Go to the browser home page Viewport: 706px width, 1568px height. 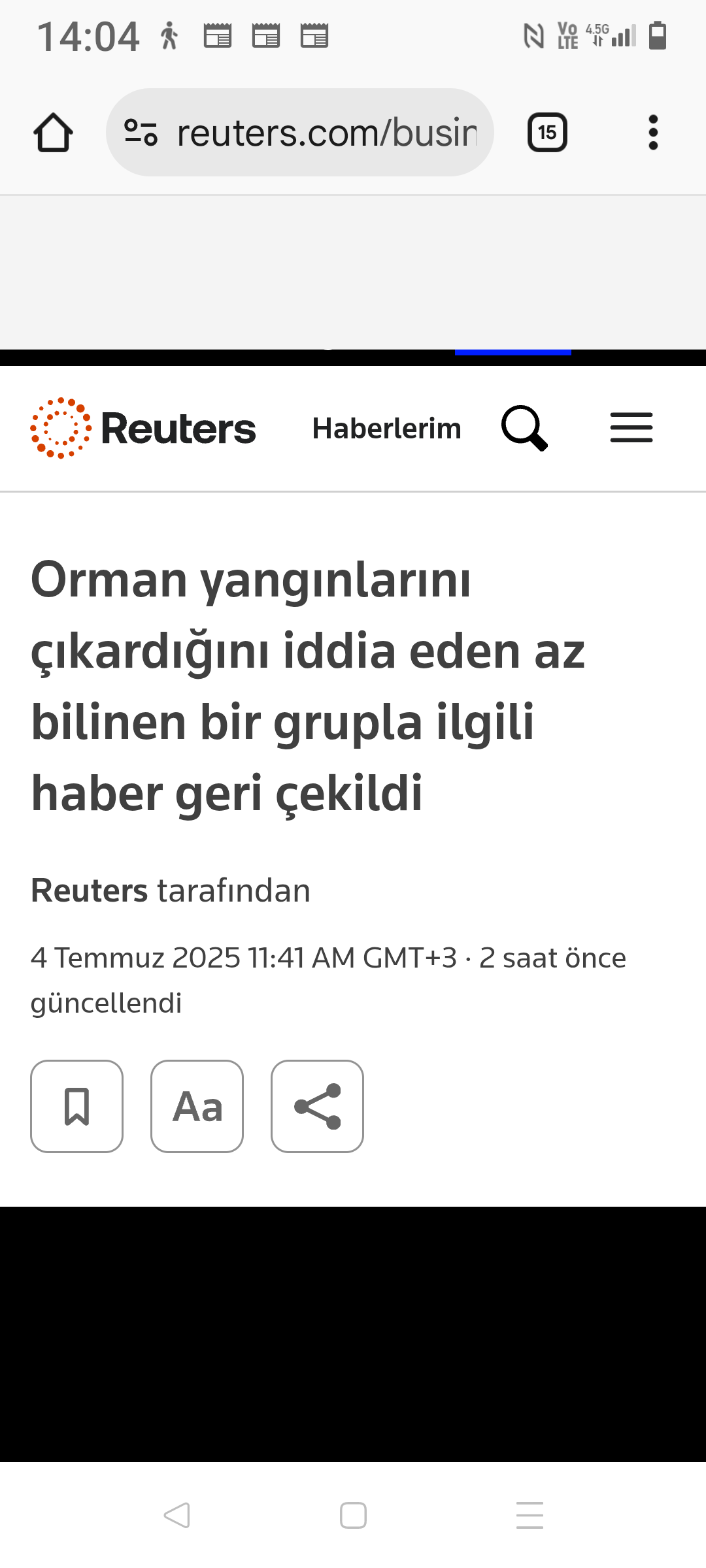(x=53, y=133)
